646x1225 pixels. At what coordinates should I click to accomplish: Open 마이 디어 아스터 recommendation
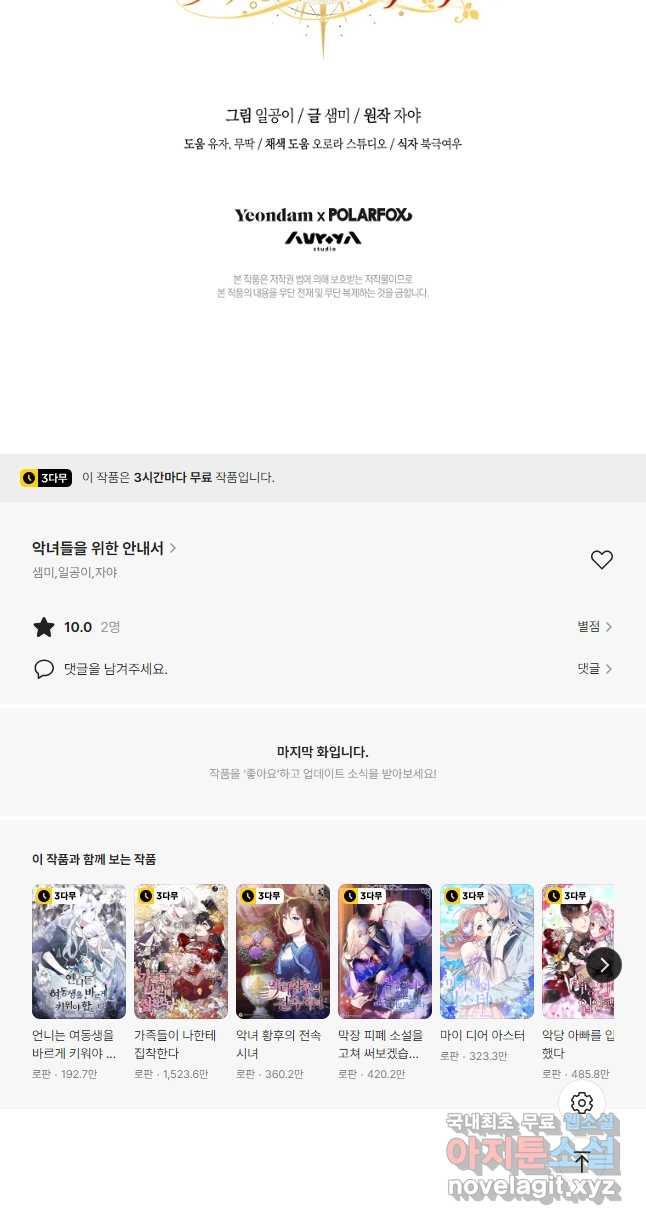pyautogui.click(x=487, y=951)
